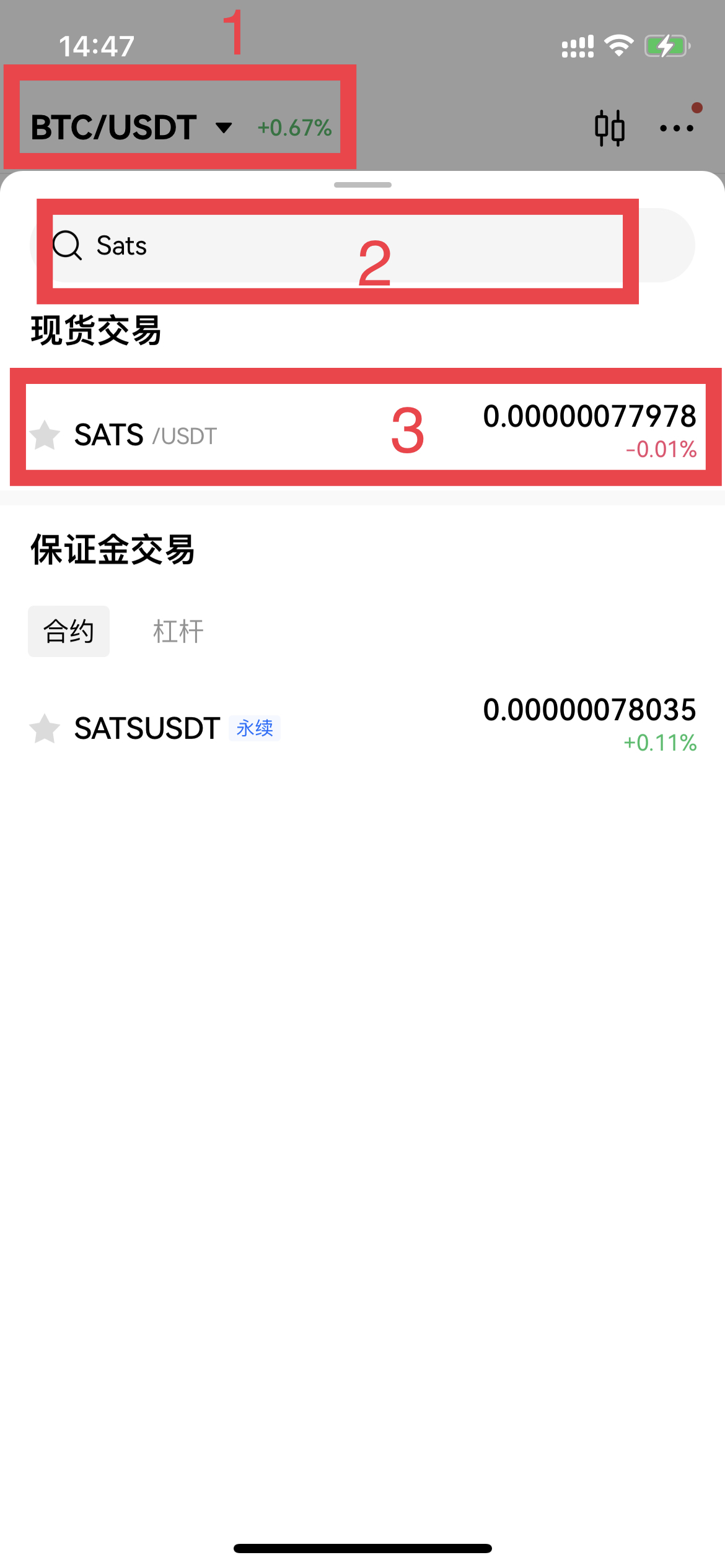725x1568 pixels.
Task: Open the candlestick chart icon
Action: click(609, 128)
